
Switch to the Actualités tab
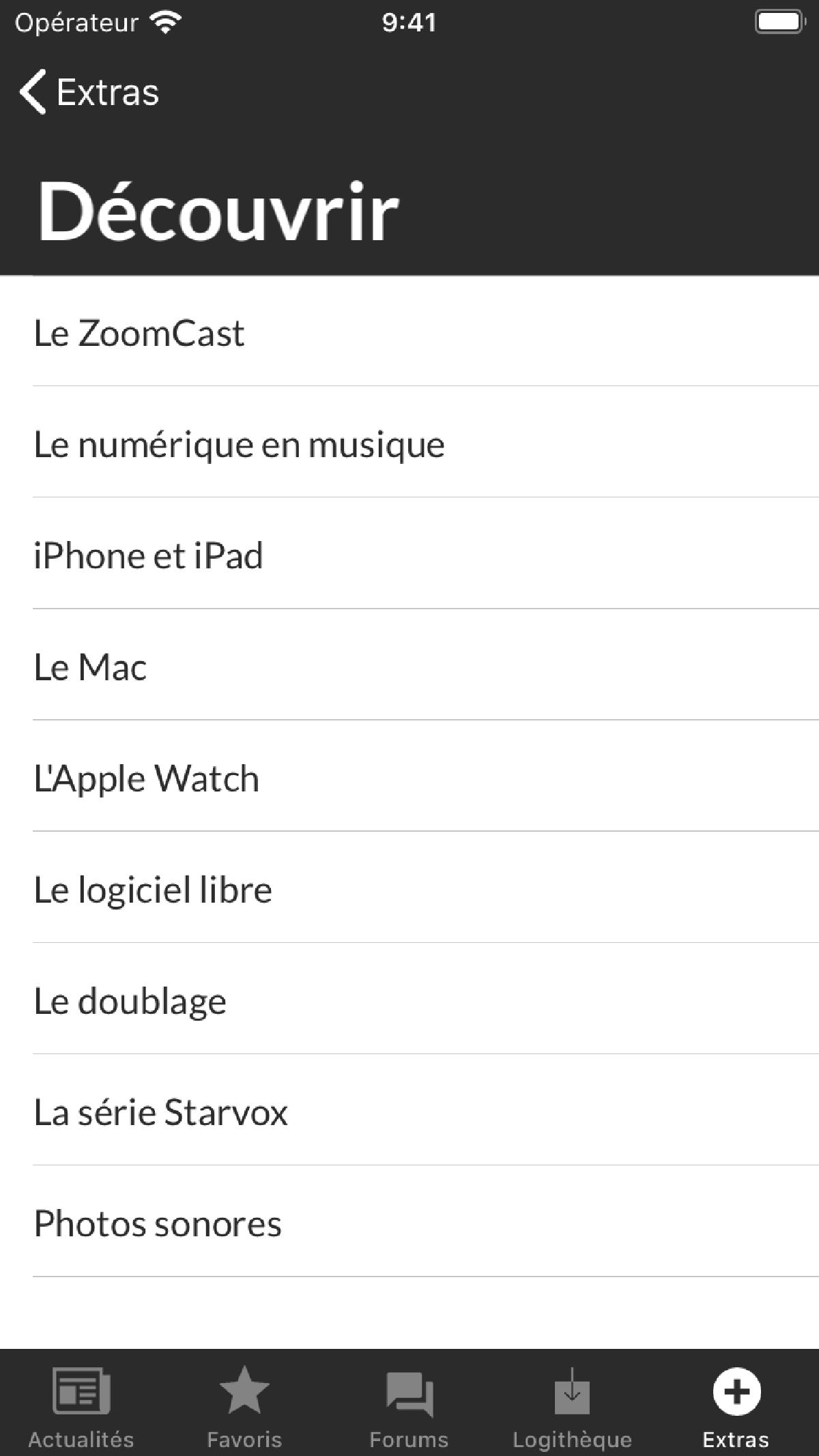(x=81, y=1407)
